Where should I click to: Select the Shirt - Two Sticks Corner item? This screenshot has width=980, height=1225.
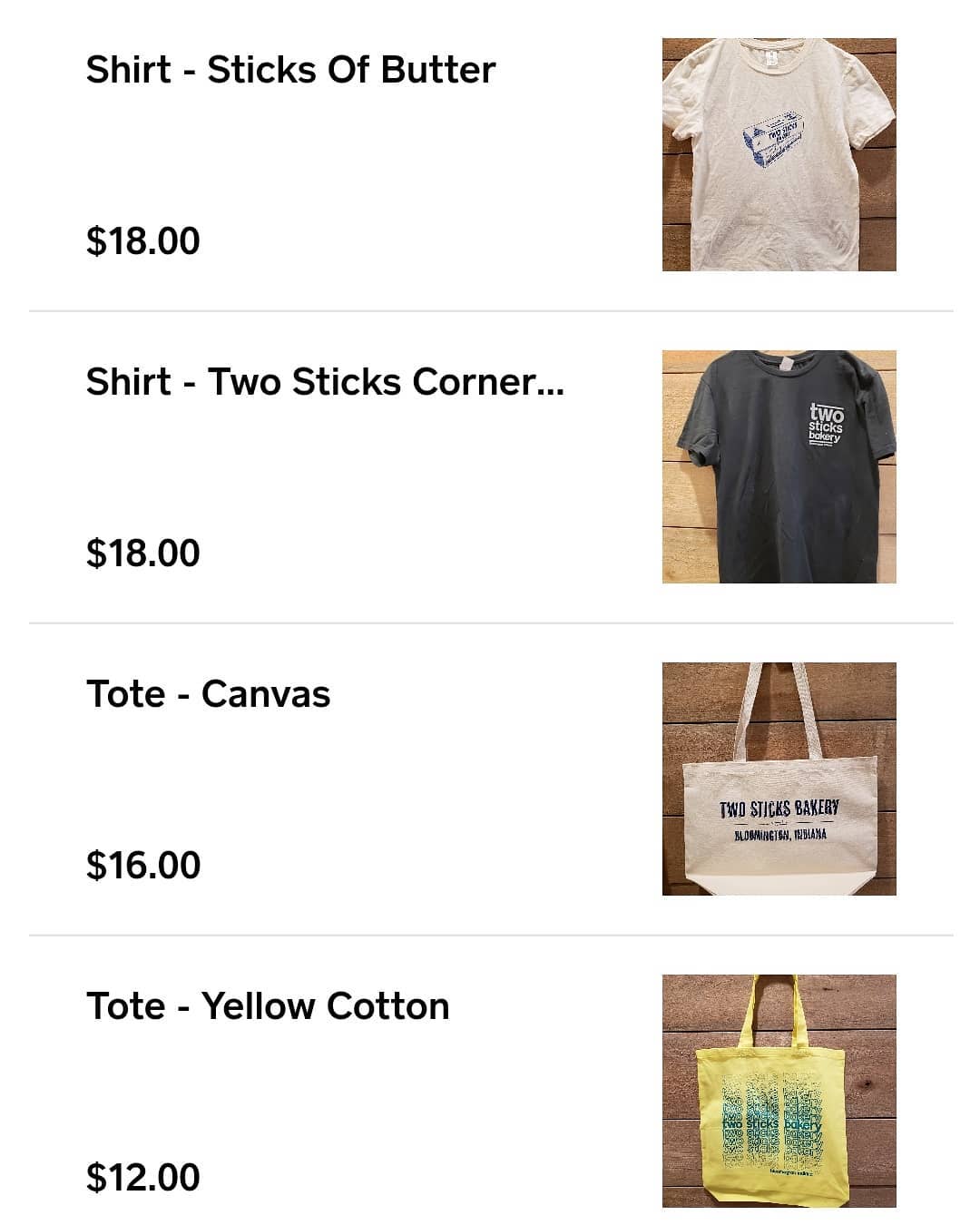pos(325,382)
